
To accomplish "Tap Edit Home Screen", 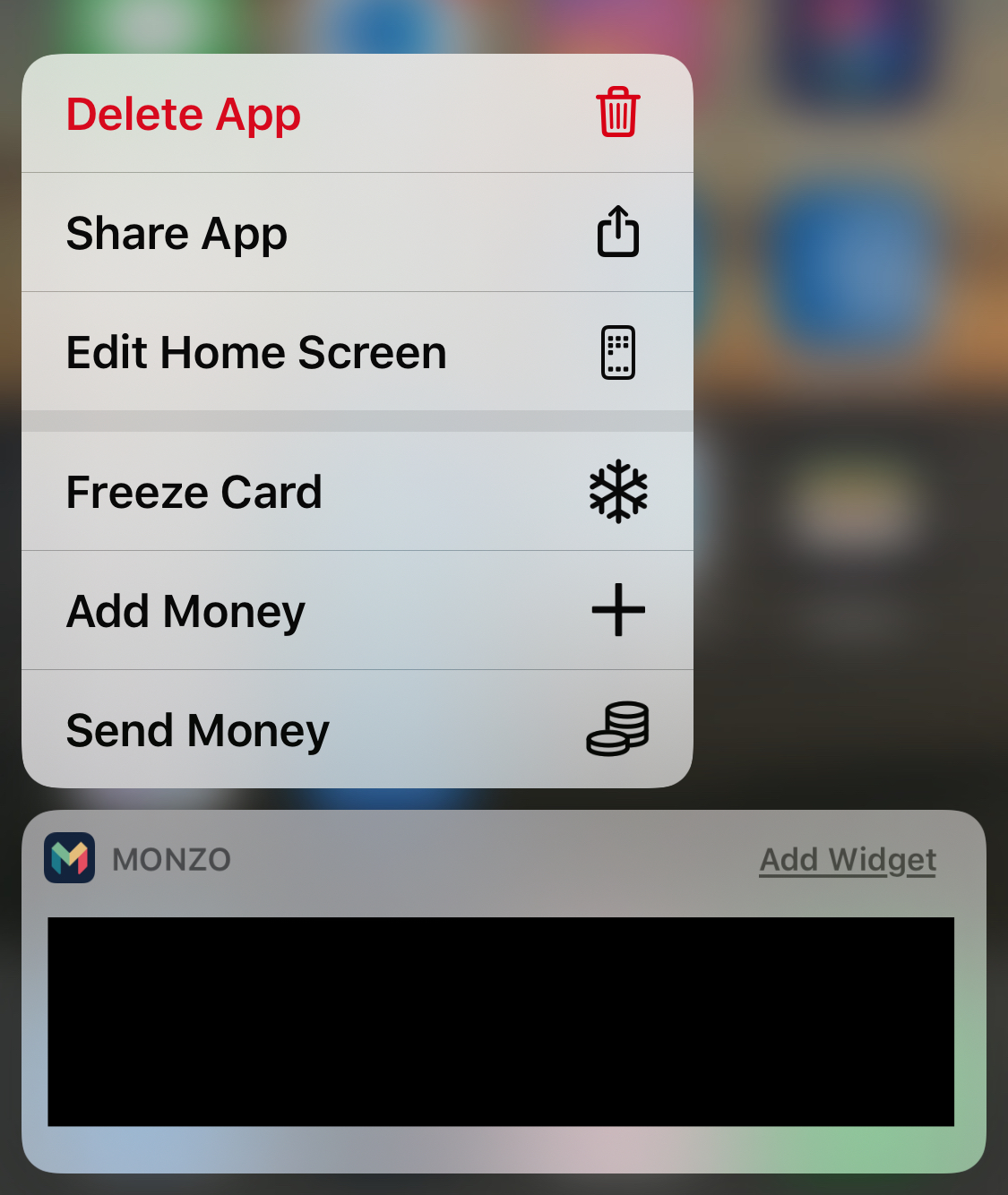I will point(357,352).
